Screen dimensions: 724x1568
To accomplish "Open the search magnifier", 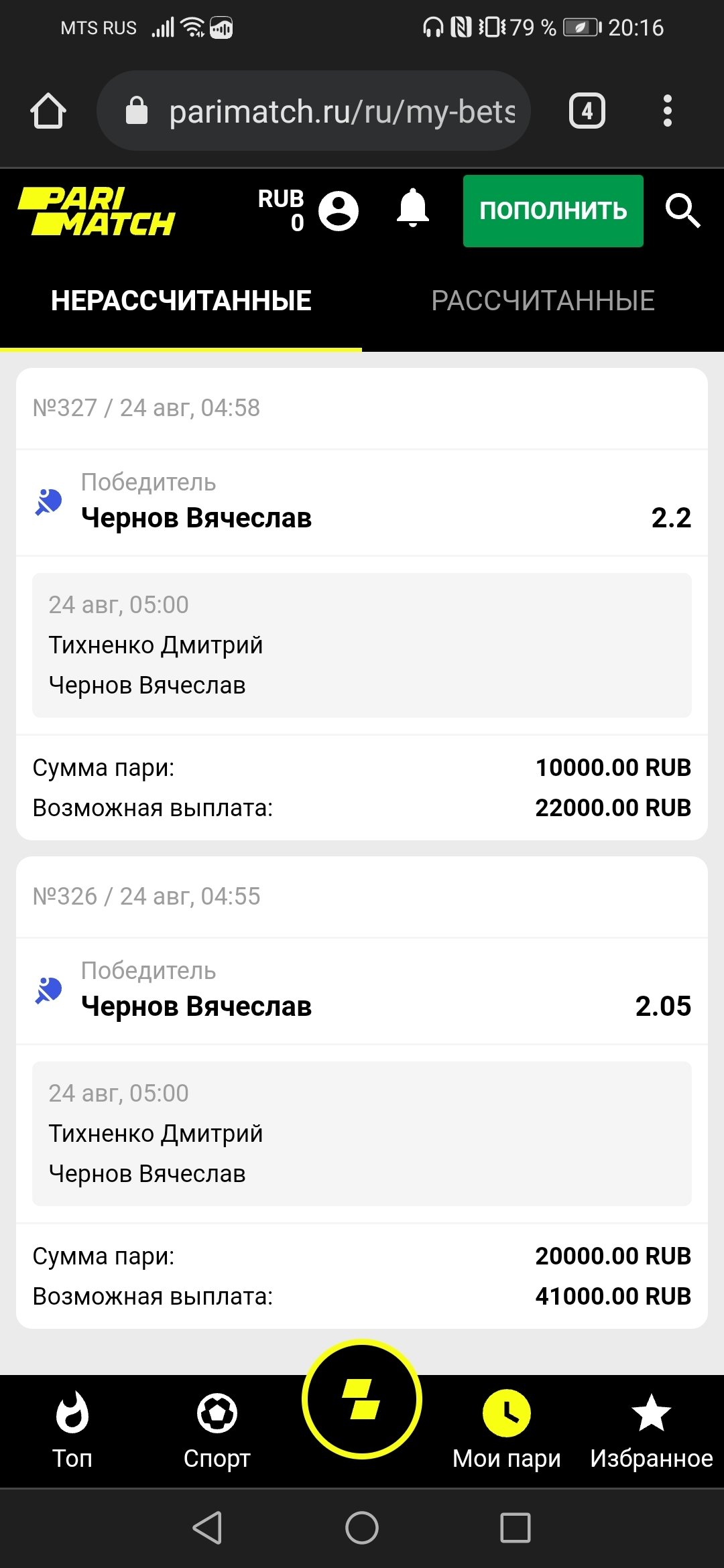I will pos(682,211).
